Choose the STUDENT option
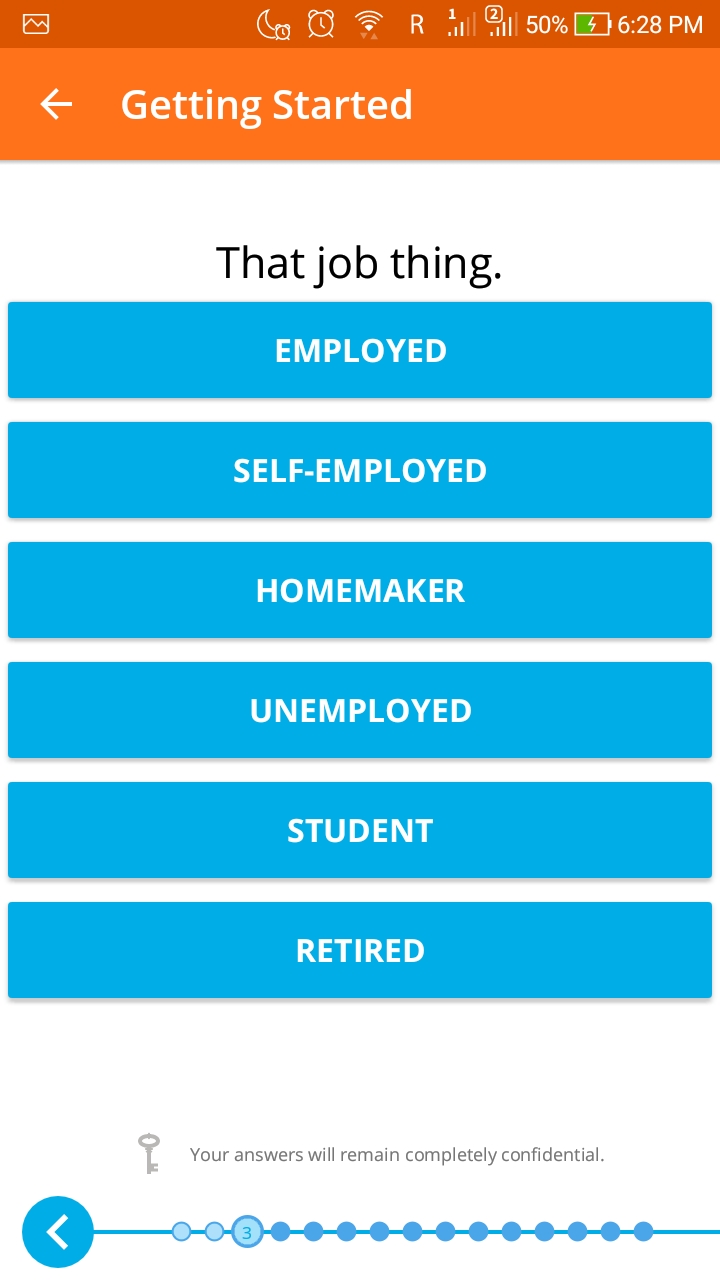 (x=360, y=831)
